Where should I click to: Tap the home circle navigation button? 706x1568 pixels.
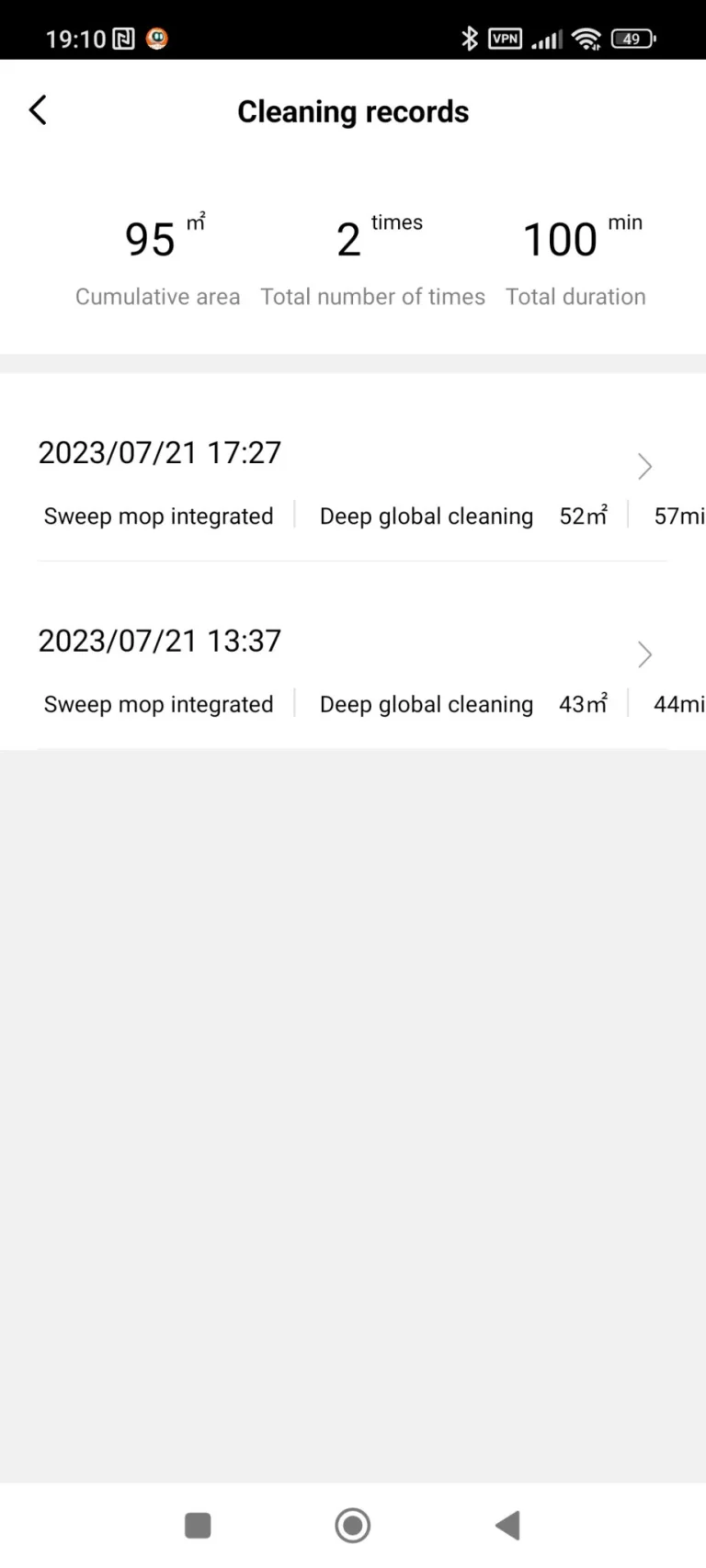click(352, 1525)
